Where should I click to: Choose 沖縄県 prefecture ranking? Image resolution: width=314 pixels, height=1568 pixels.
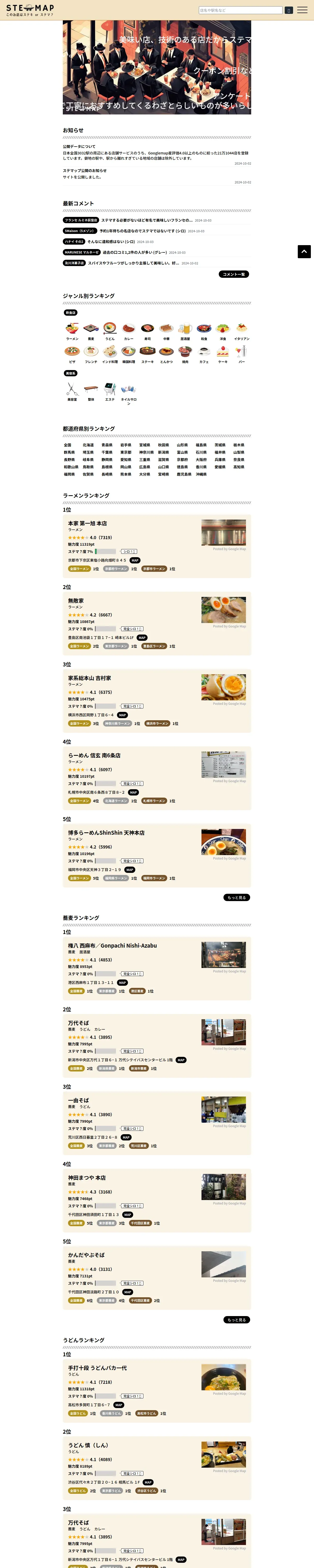pyautogui.click(x=201, y=474)
